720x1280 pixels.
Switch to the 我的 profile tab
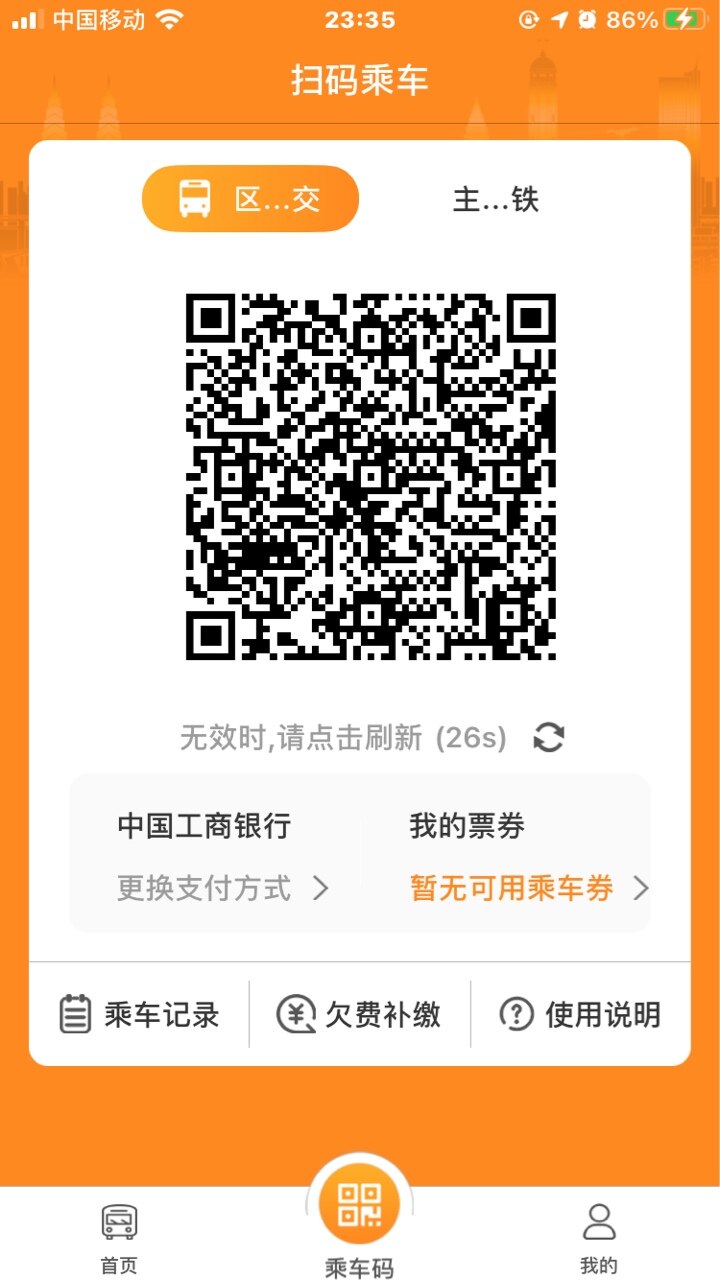point(599,1238)
